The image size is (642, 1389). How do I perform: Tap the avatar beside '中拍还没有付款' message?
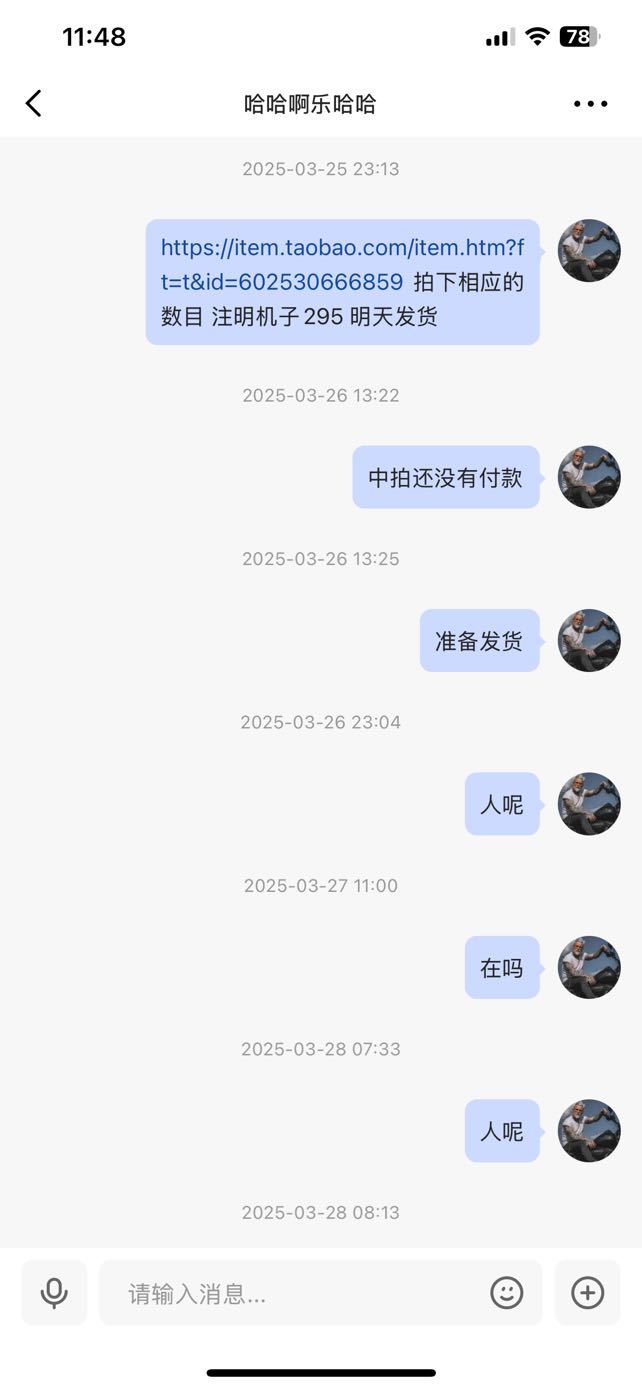click(x=589, y=477)
